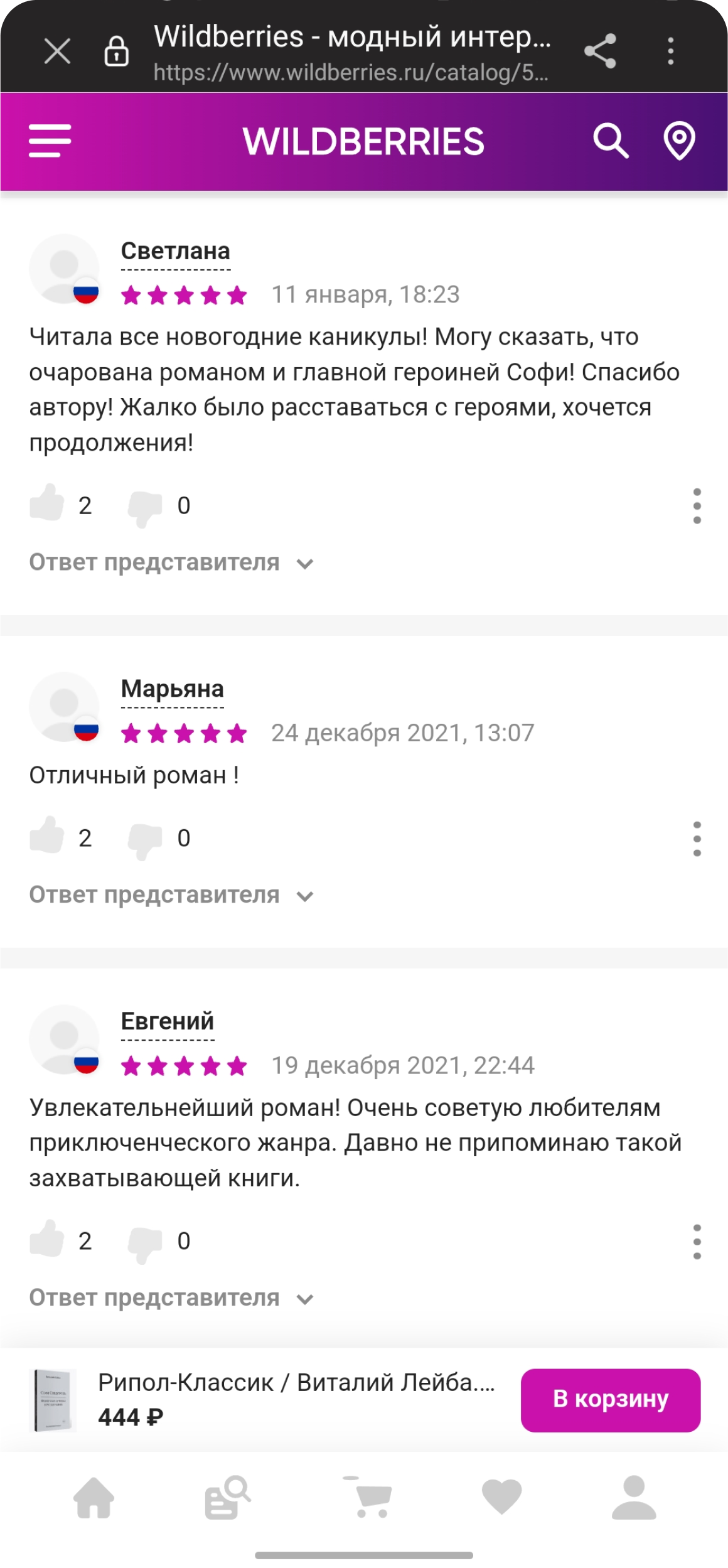Add the book to cart with В корзину
The image size is (728, 1568).
(x=610, y=1400)
